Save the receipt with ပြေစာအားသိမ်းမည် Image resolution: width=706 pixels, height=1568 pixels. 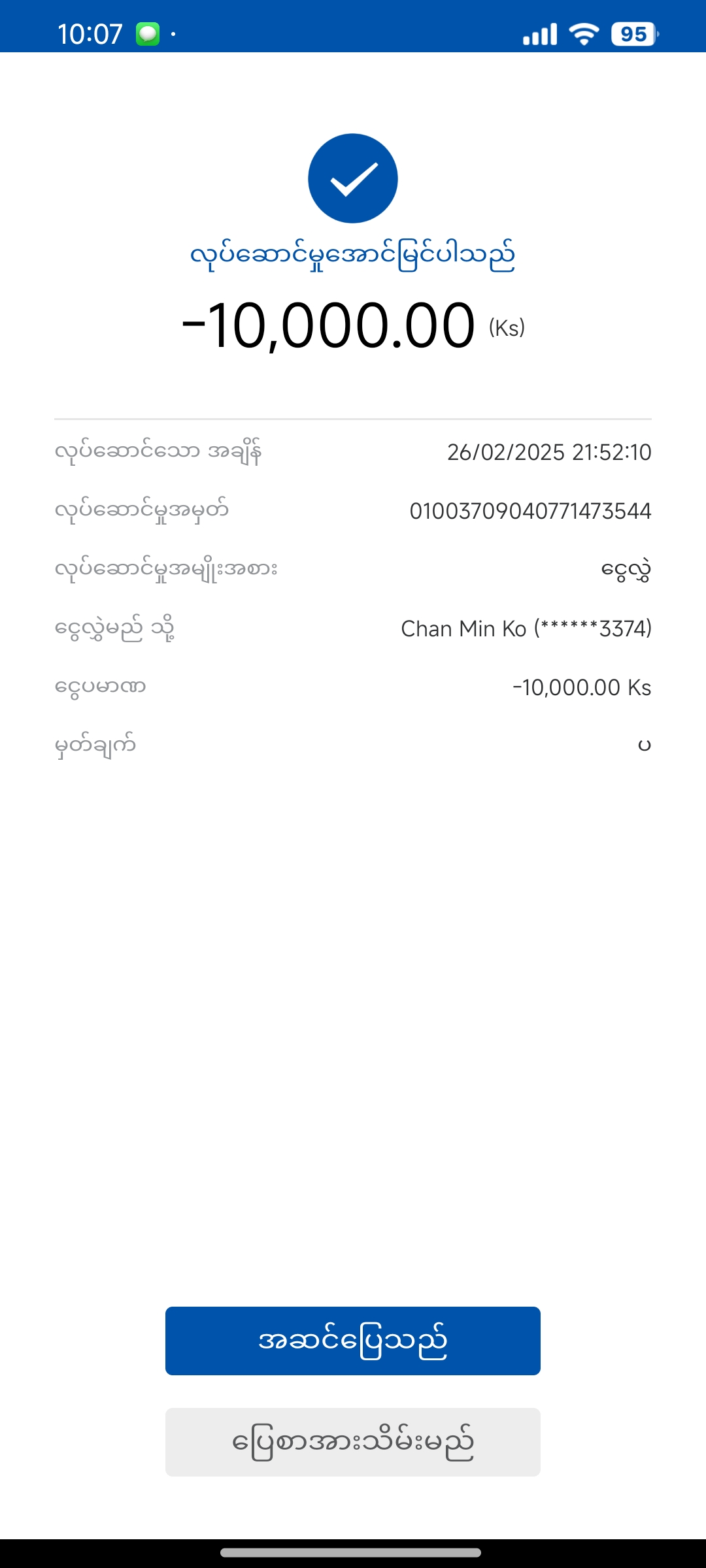coord(353,1442)
